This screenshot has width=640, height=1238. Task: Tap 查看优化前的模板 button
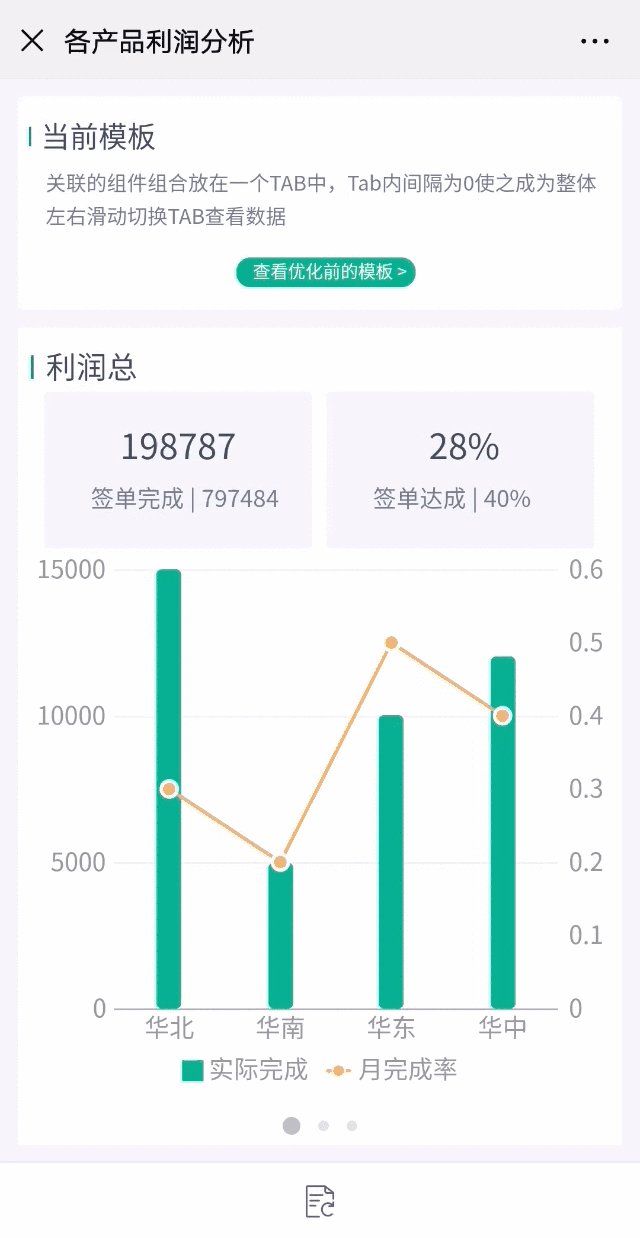(x=326, y=272)
